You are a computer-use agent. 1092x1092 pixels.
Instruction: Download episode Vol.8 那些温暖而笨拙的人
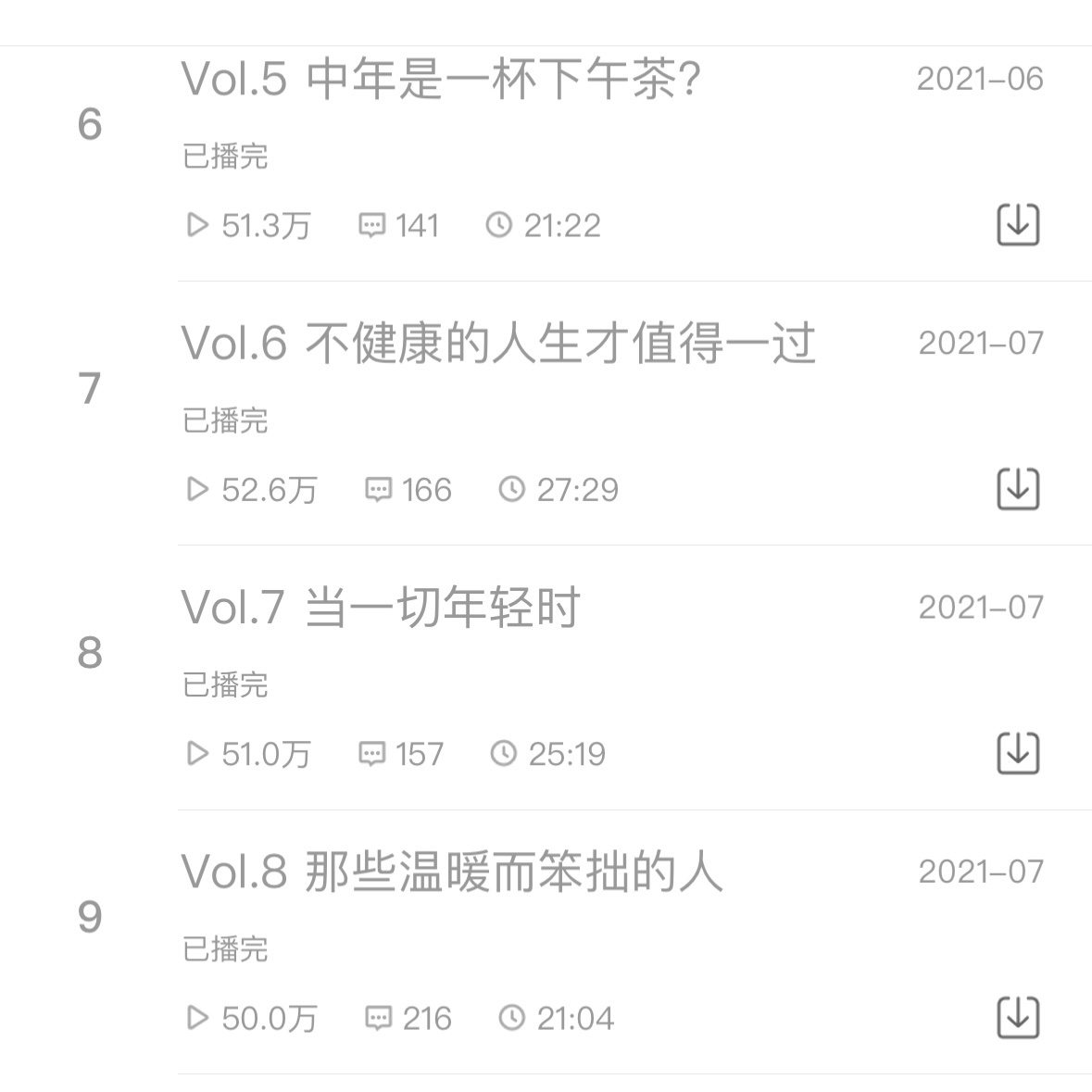(x=1018, y=1018)
